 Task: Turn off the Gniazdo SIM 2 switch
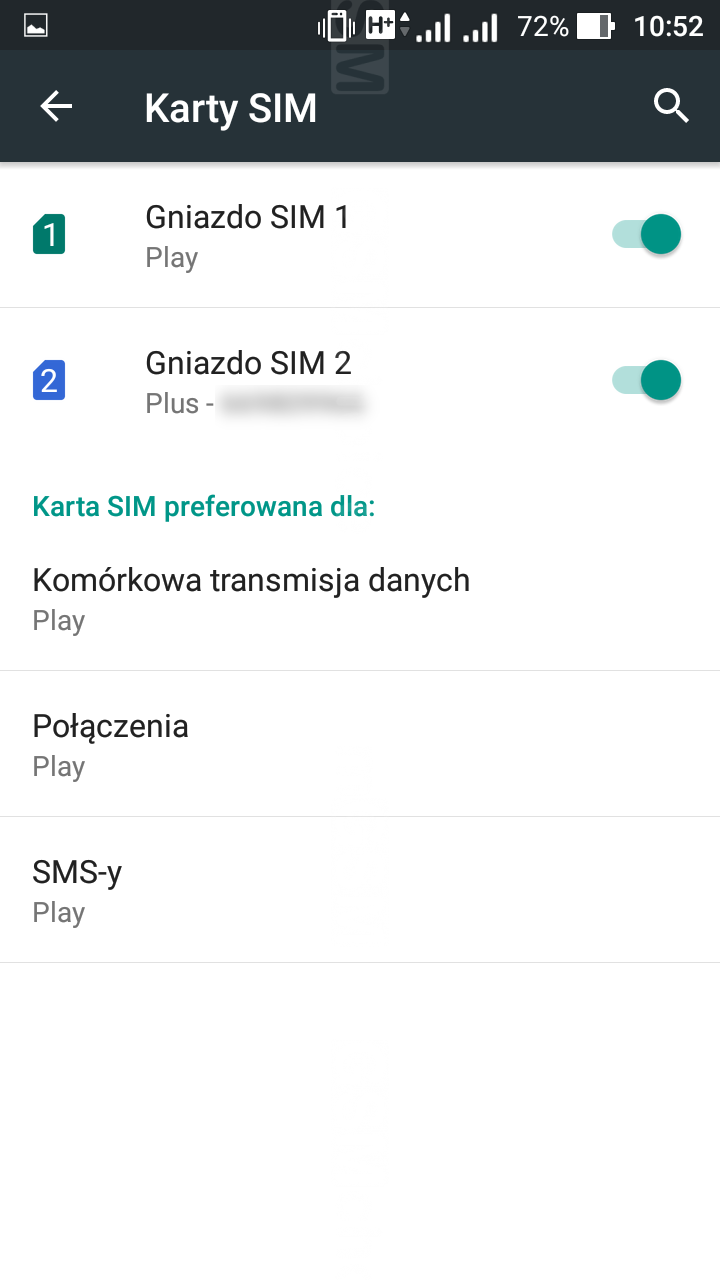[x=647, y=381]
